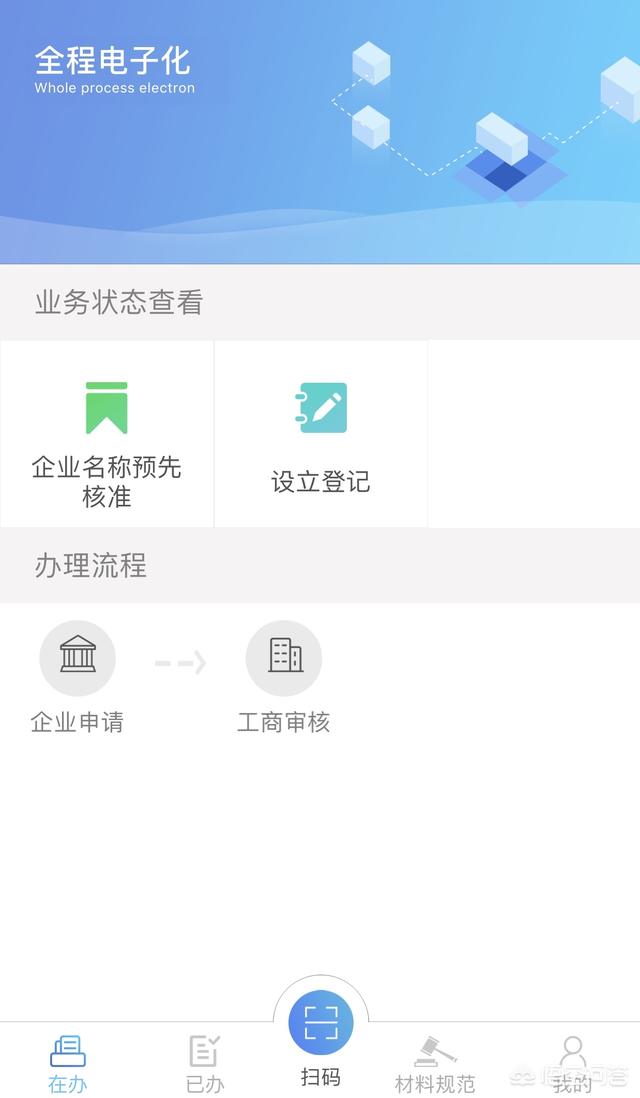The width and height of the screenshot is (640, 1098).
Task: Open the 材料规范 tab
Action: coord(435,1064)
